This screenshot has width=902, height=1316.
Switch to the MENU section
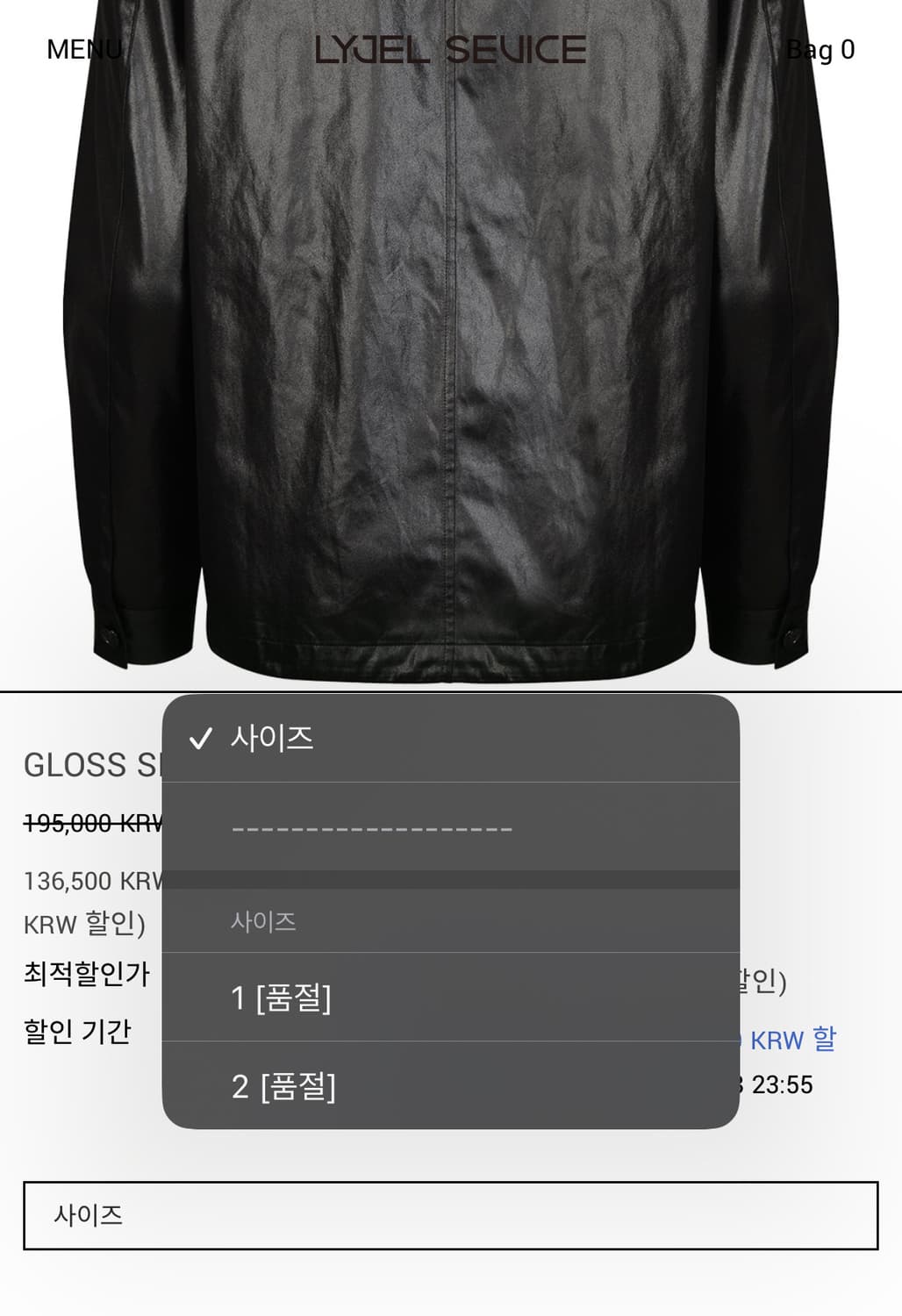(x=83, y=51)
